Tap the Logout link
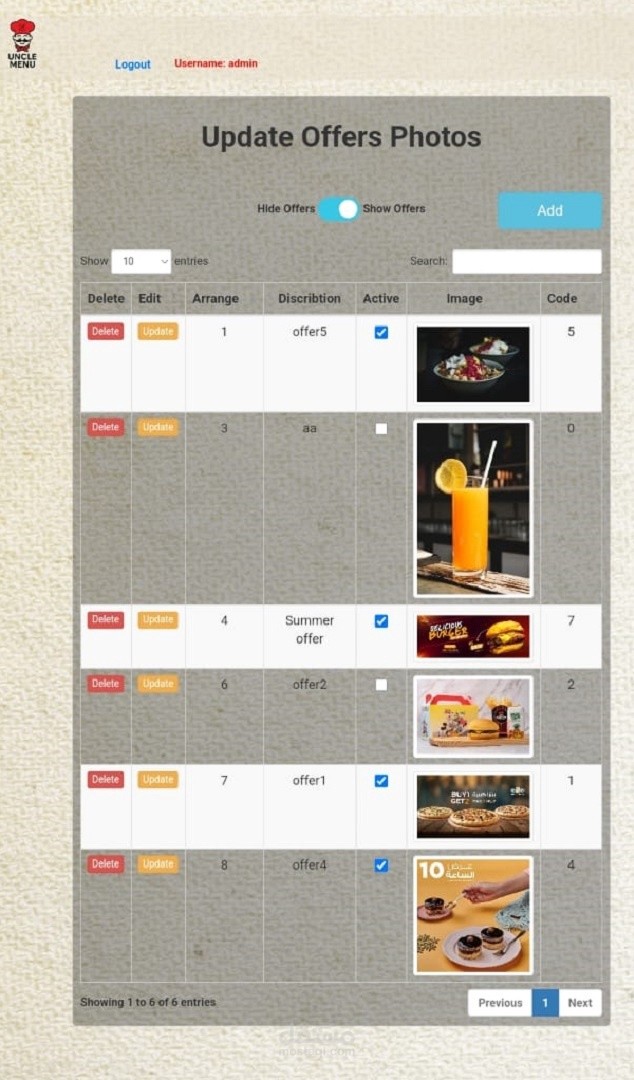The height and width of the screenshot is (1080, 634). click(x=132, y=64)
